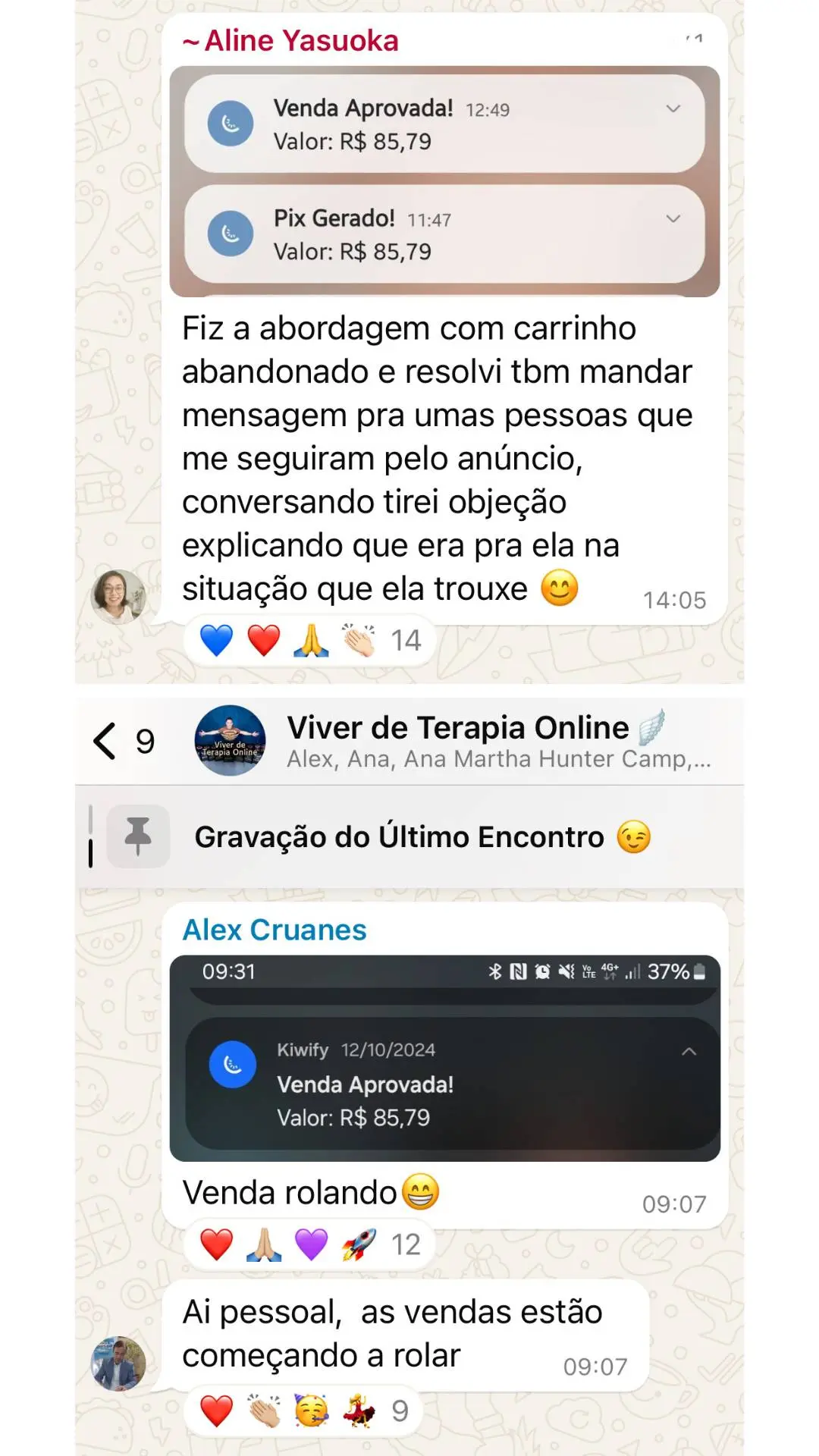
Task: Tap the blue heart reaction under Aline's message
Action: (x=215, y=639)
